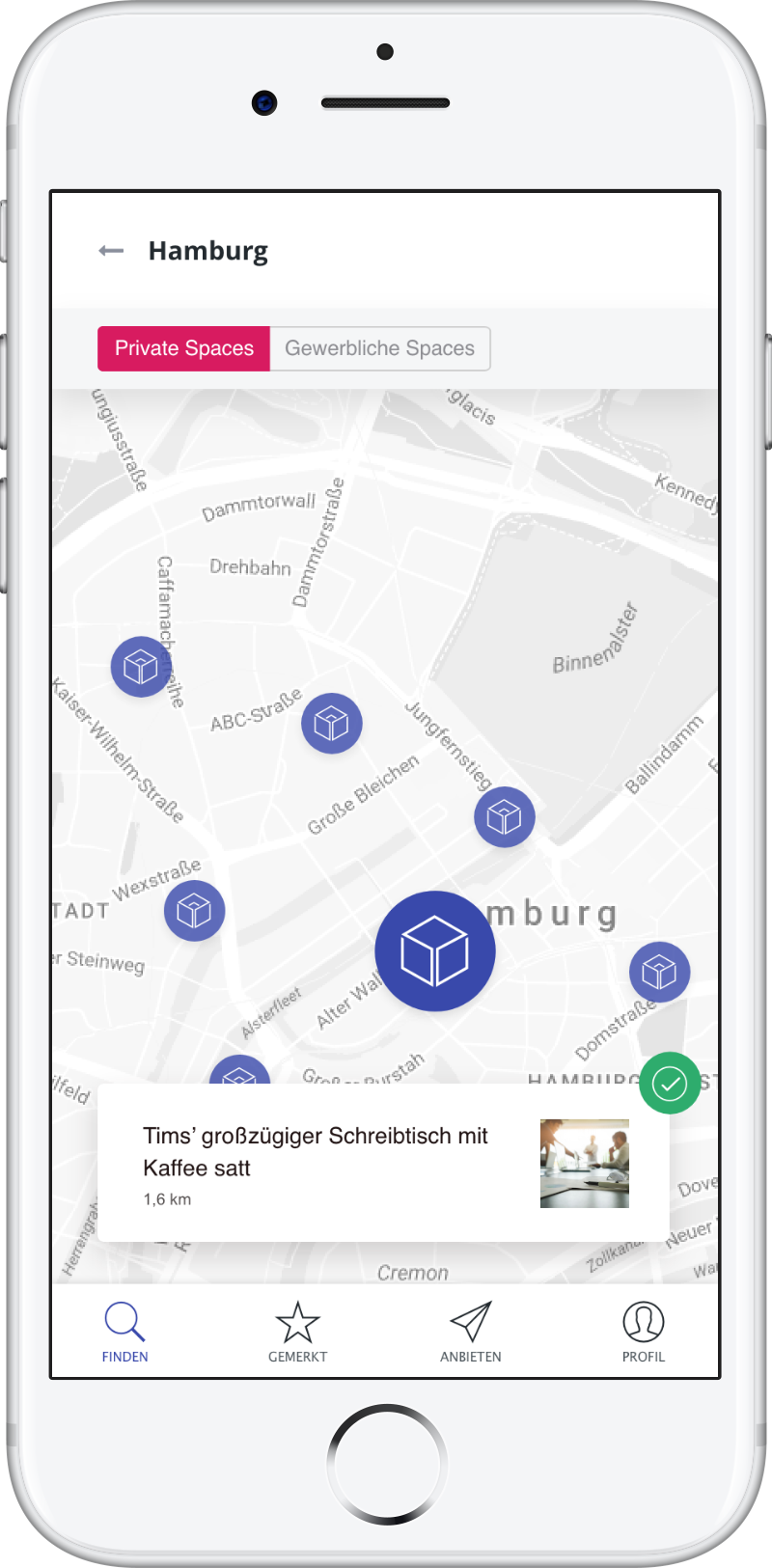Switch to Gewerbliche Spaces
The image size is (772, 1568).
[x=379, y=348]
